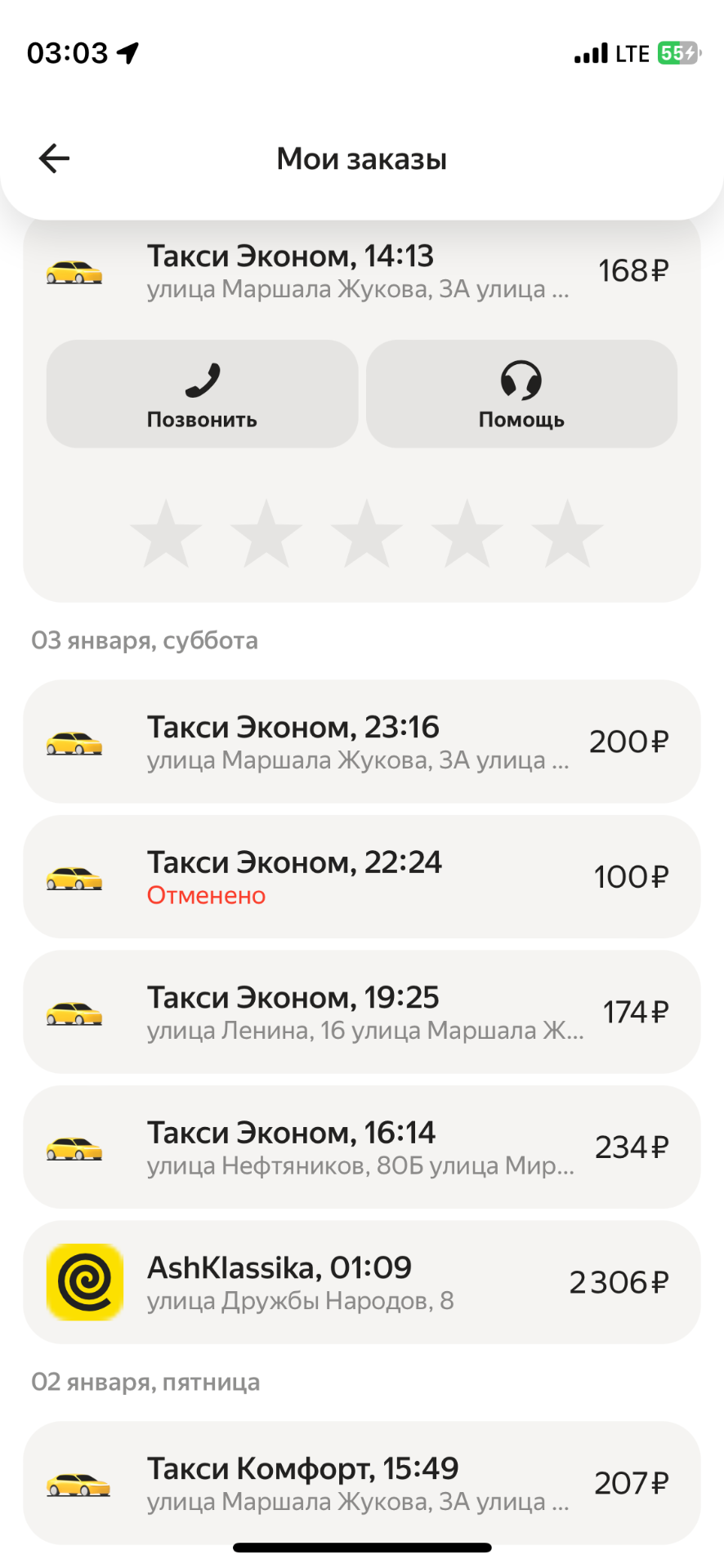Rate the 14:13 ride five stars
This screenshot has height=1568, width=724.
pos(567,535)
